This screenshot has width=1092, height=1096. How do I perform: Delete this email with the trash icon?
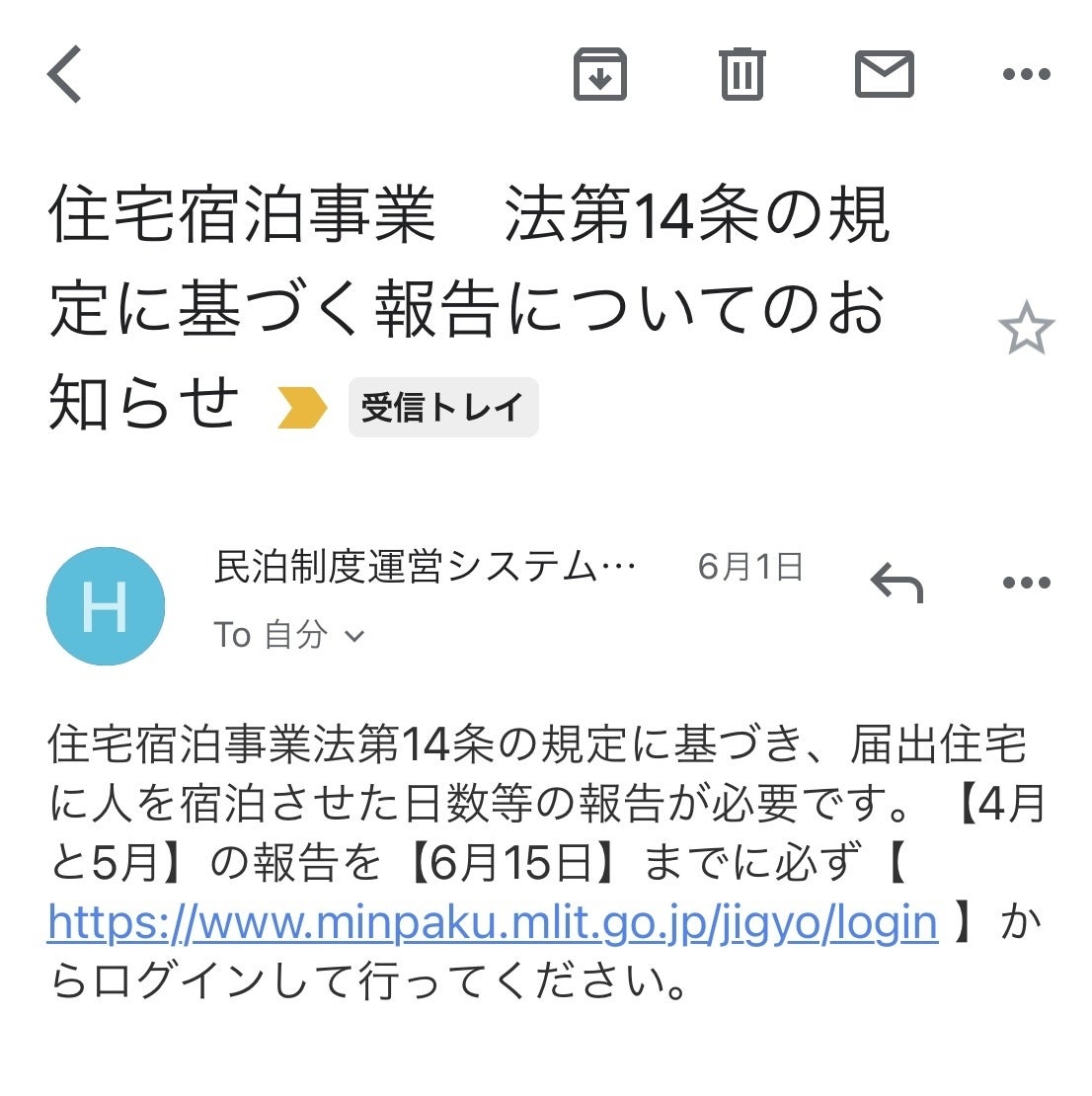741,74
